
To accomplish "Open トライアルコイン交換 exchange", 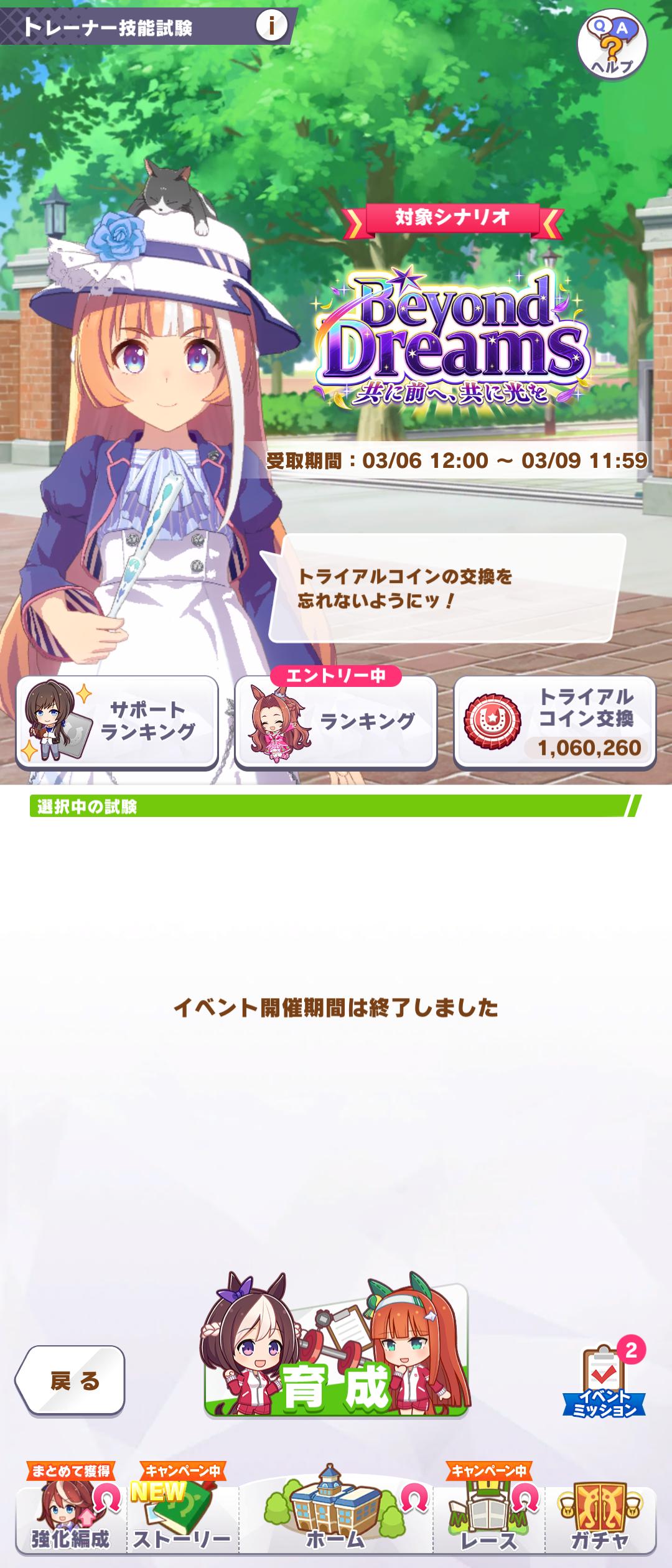I will 555,722.
